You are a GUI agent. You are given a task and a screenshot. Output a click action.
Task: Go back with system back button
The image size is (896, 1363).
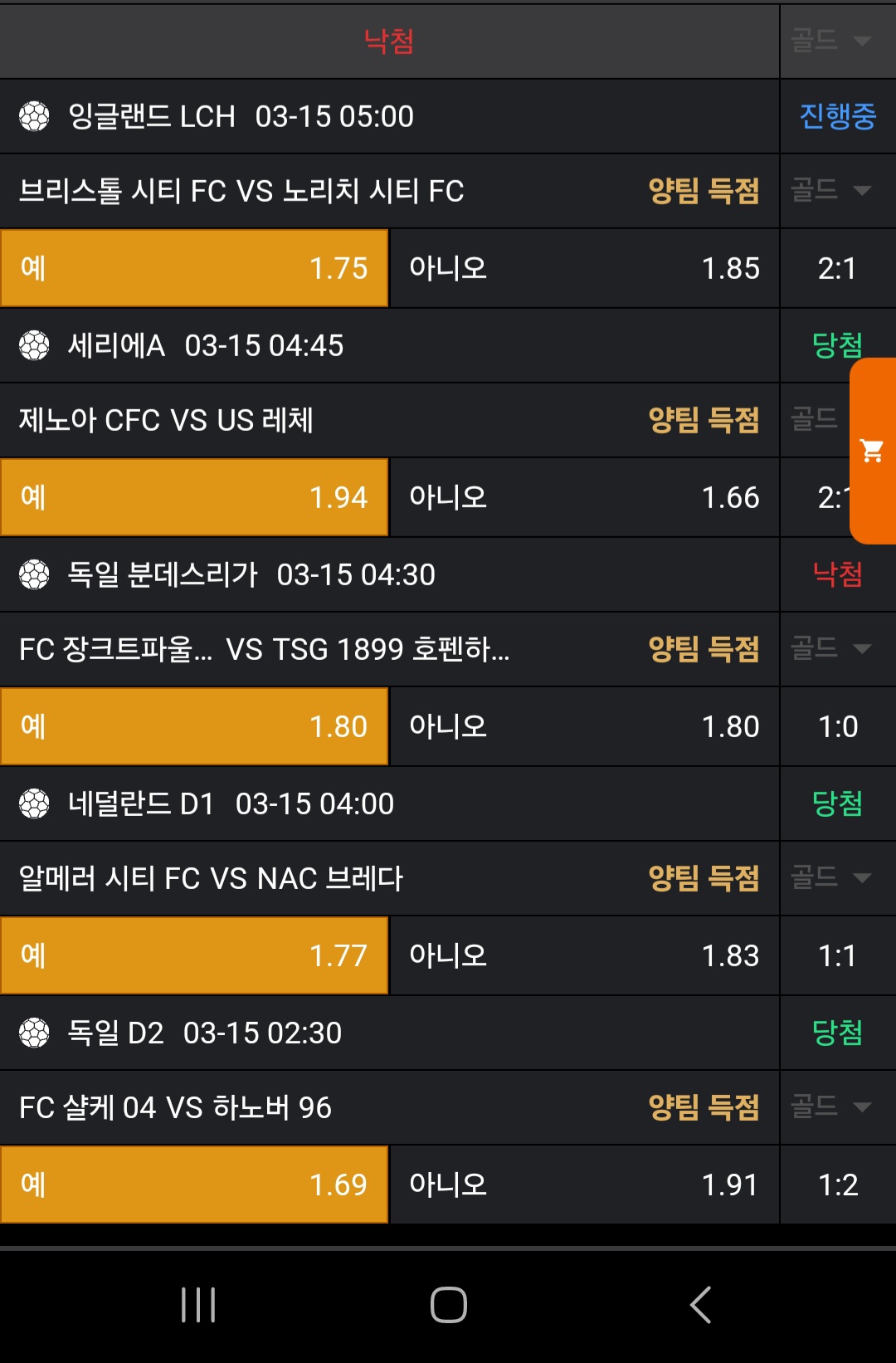pos(701,1304)
